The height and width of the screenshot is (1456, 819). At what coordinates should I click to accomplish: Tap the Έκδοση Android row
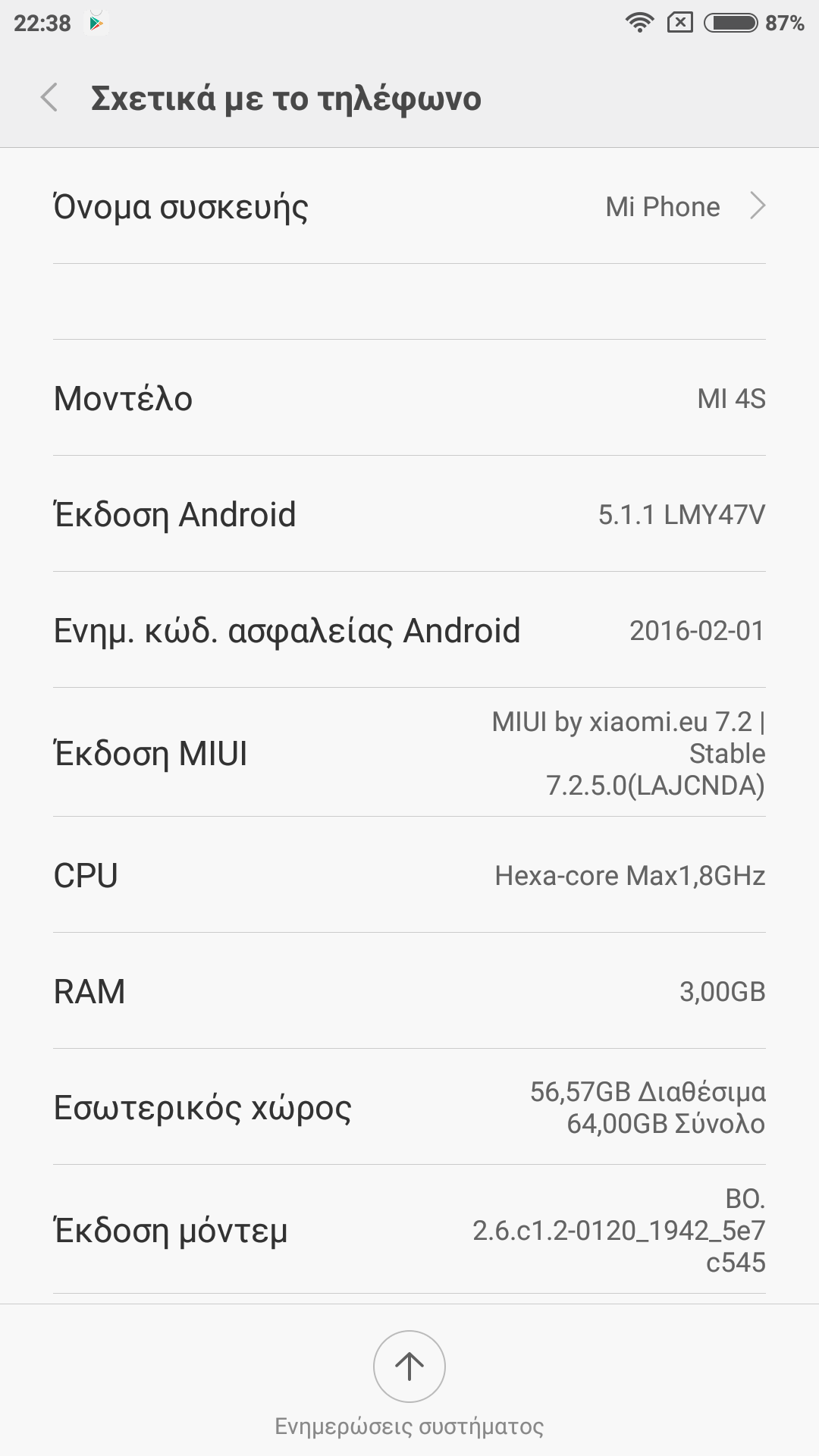click(x=409, y=515)
